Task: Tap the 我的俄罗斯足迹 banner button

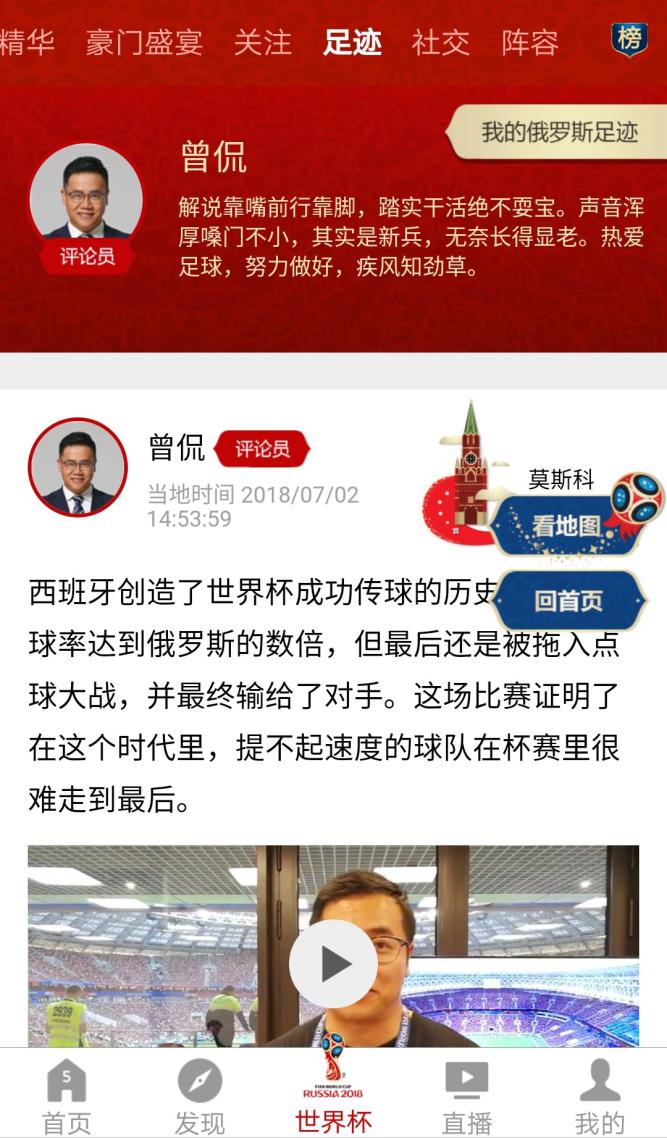Action: click(x=559, y=133)
